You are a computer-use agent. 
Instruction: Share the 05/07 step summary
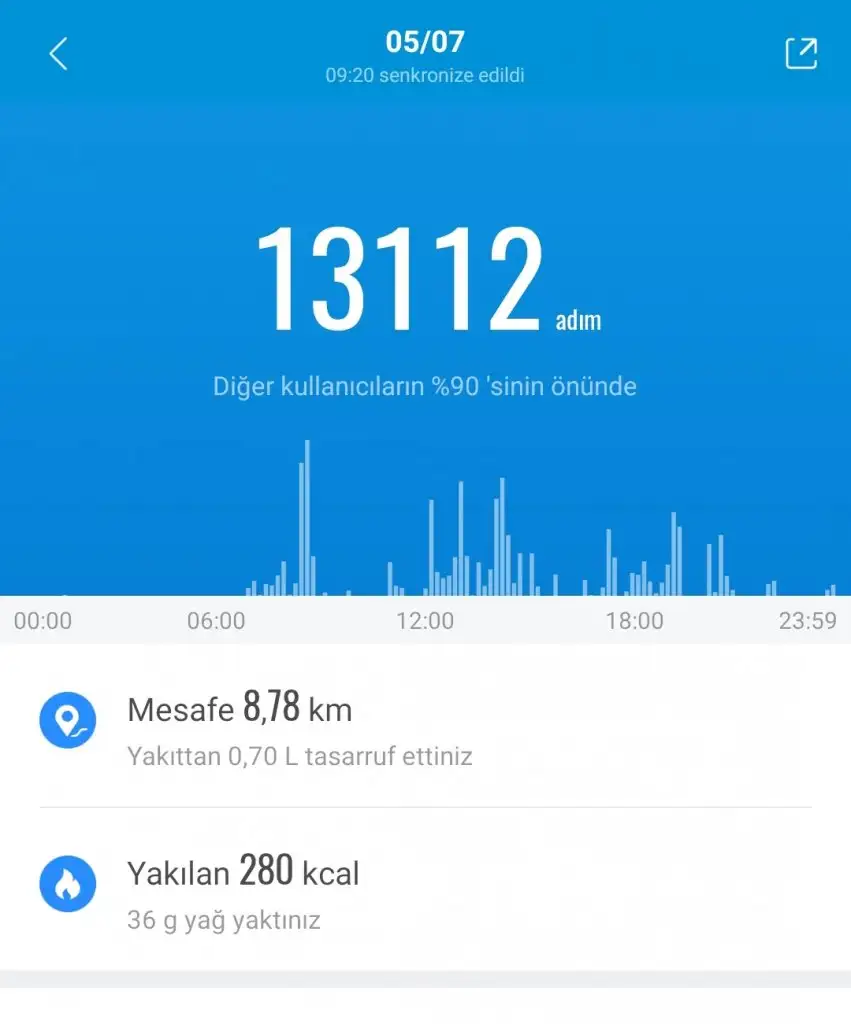tap(801, 54)
